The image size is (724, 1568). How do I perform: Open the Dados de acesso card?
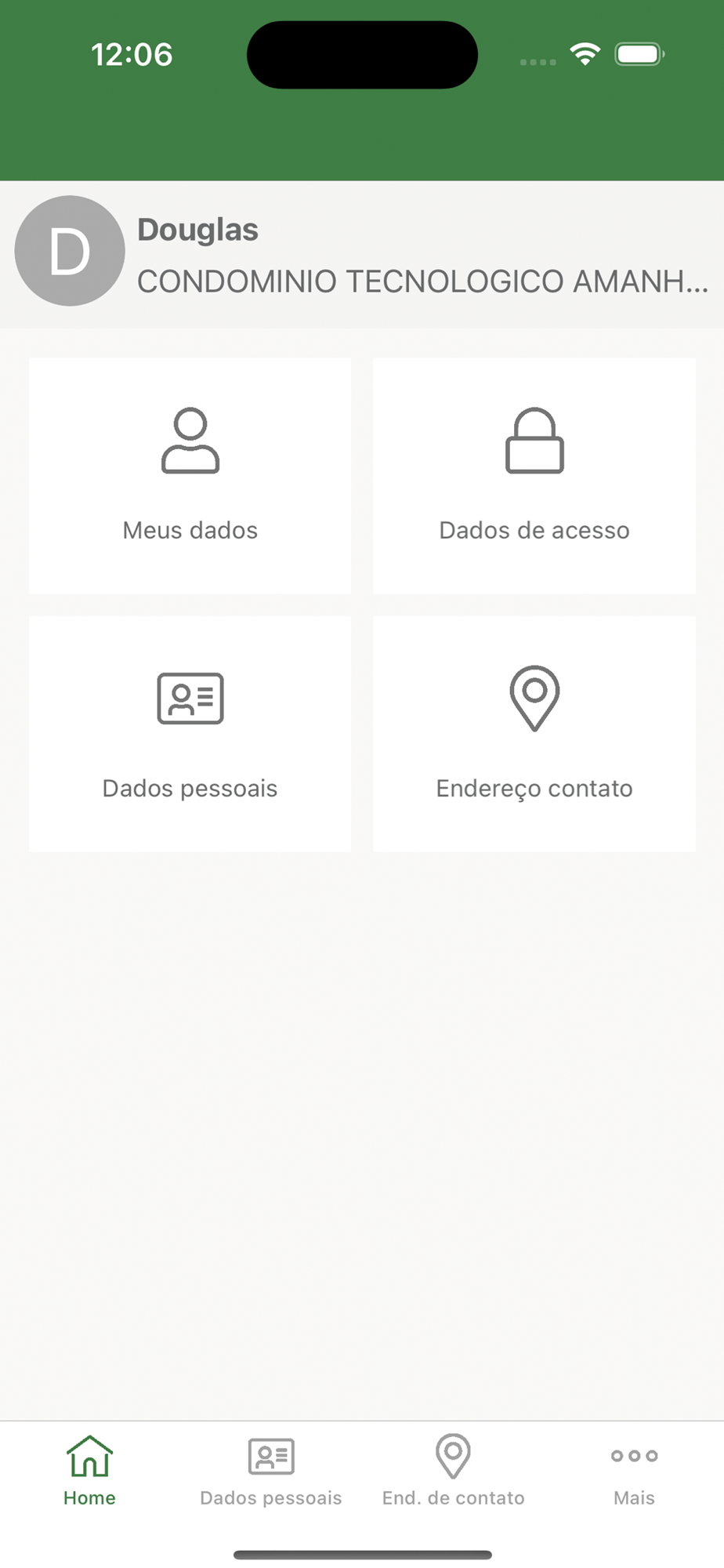[x=534, y=476]
